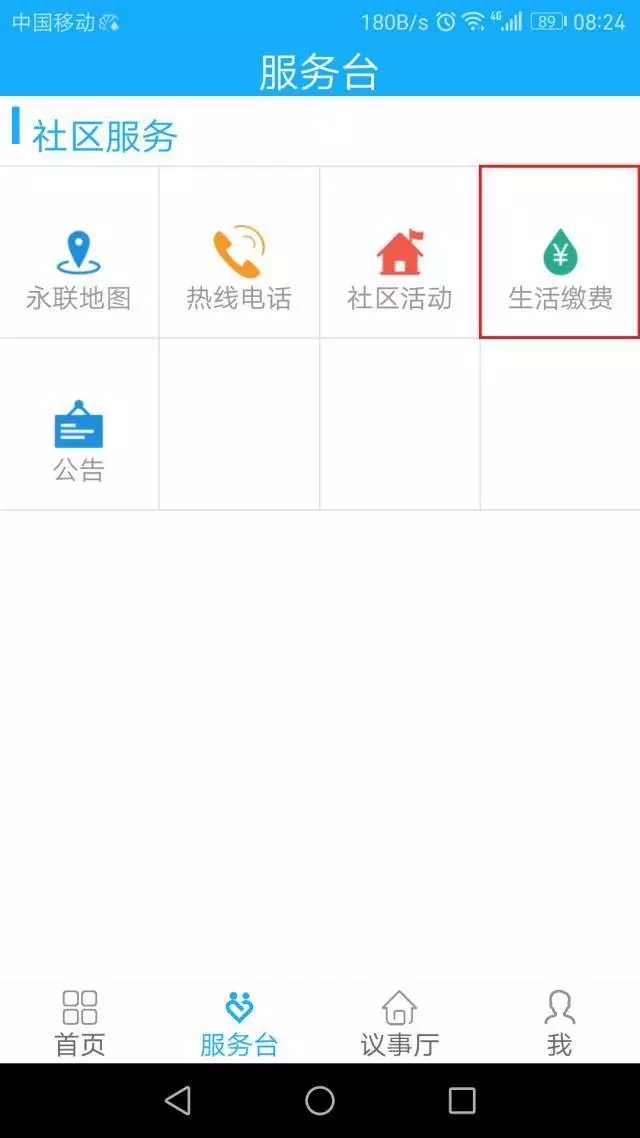Switch to the 首页 tab

point(80,1023)
